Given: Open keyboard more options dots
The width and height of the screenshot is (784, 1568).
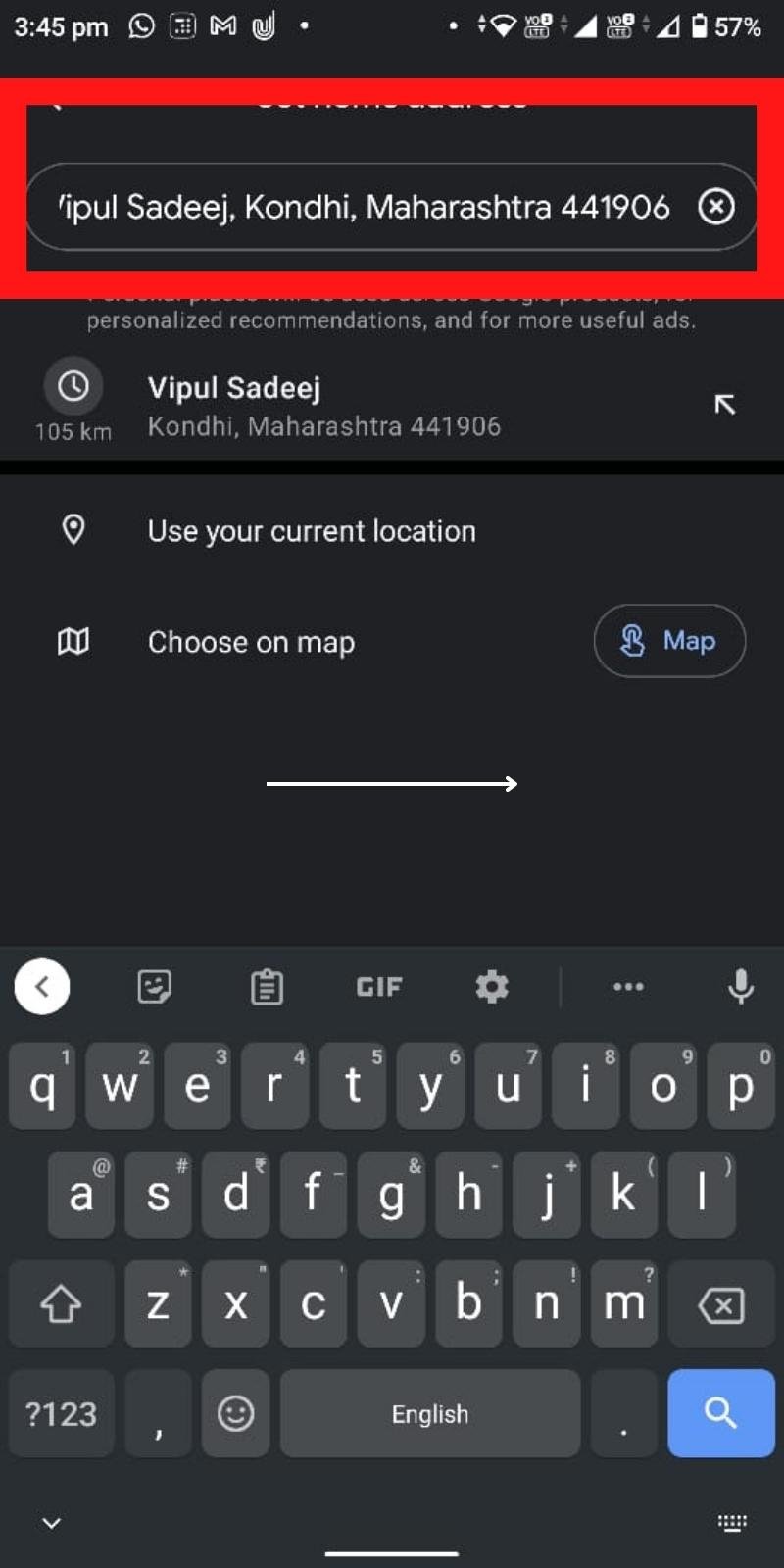Looking at the screenshot, I should 628,986.
